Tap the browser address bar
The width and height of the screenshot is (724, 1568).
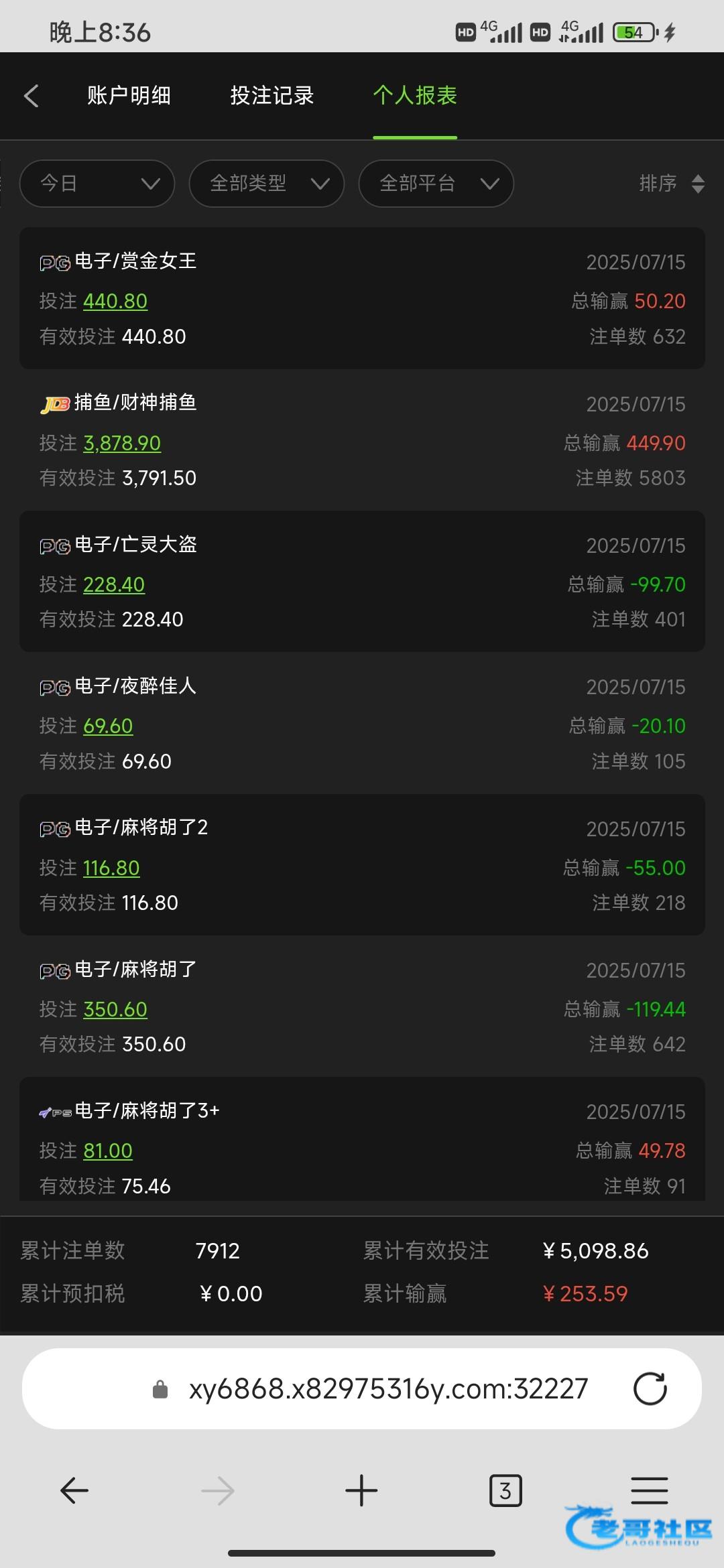click(x=362, y=1389)
